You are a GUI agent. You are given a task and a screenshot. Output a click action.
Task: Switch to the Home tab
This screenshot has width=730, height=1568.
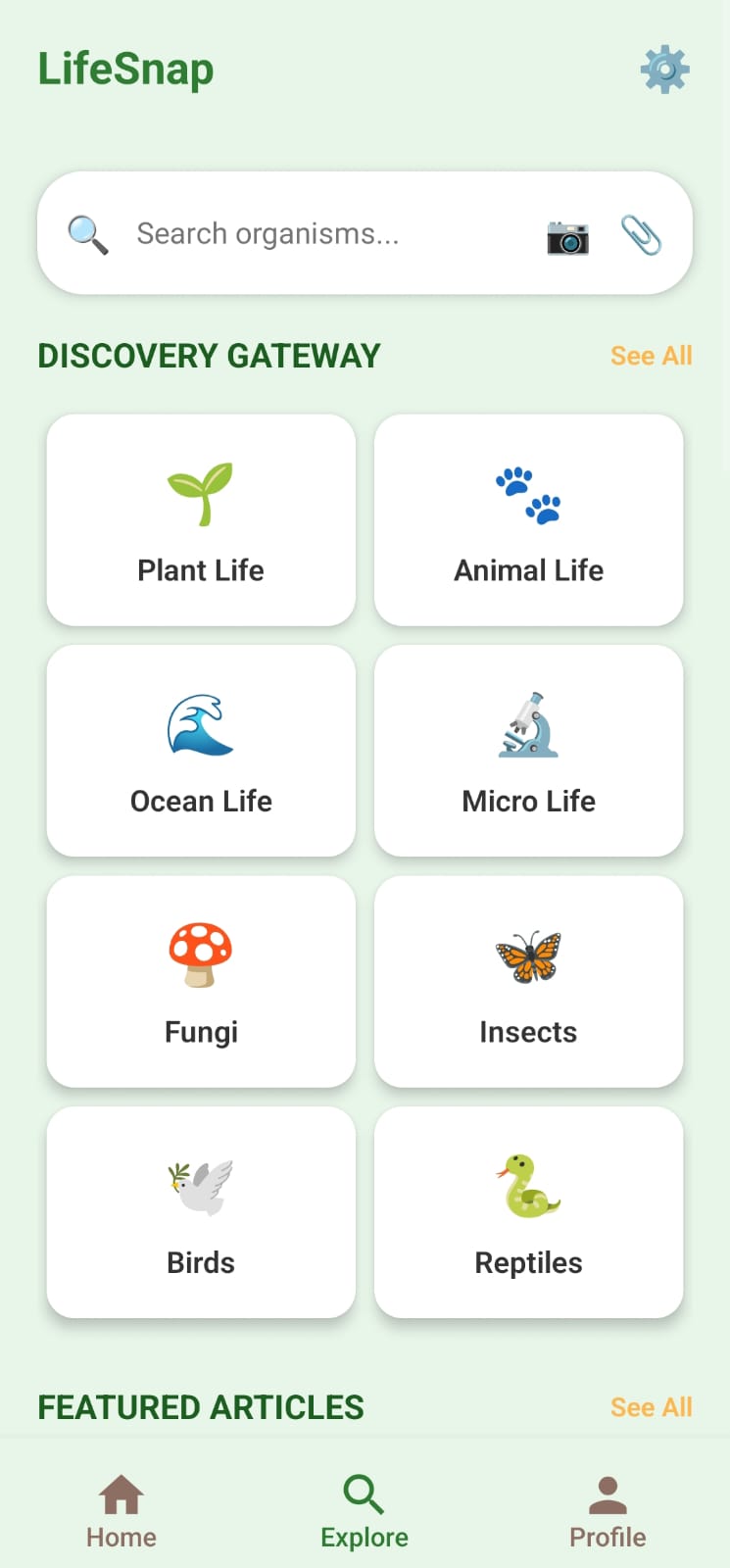tap(121, 1506)
